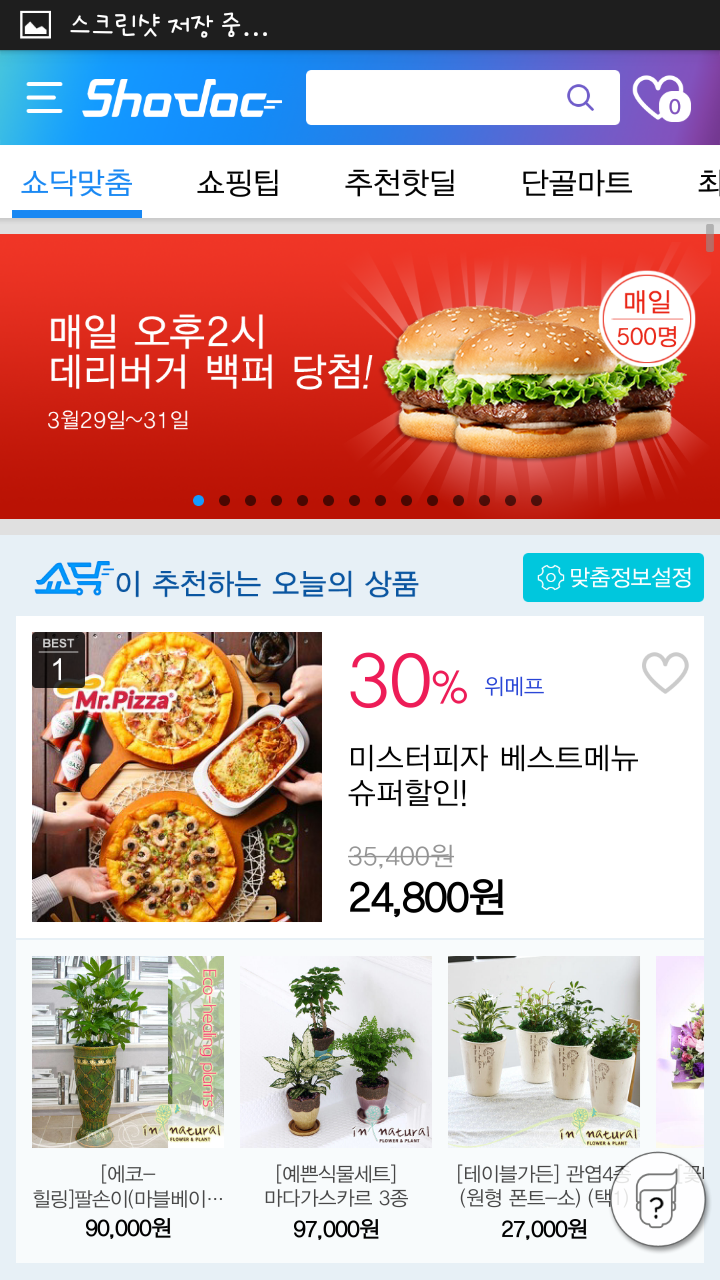The image size is (720, 1280).
Task: Open the 데리버거 백퍼 당첨 banner
Action: click(360, 375)
